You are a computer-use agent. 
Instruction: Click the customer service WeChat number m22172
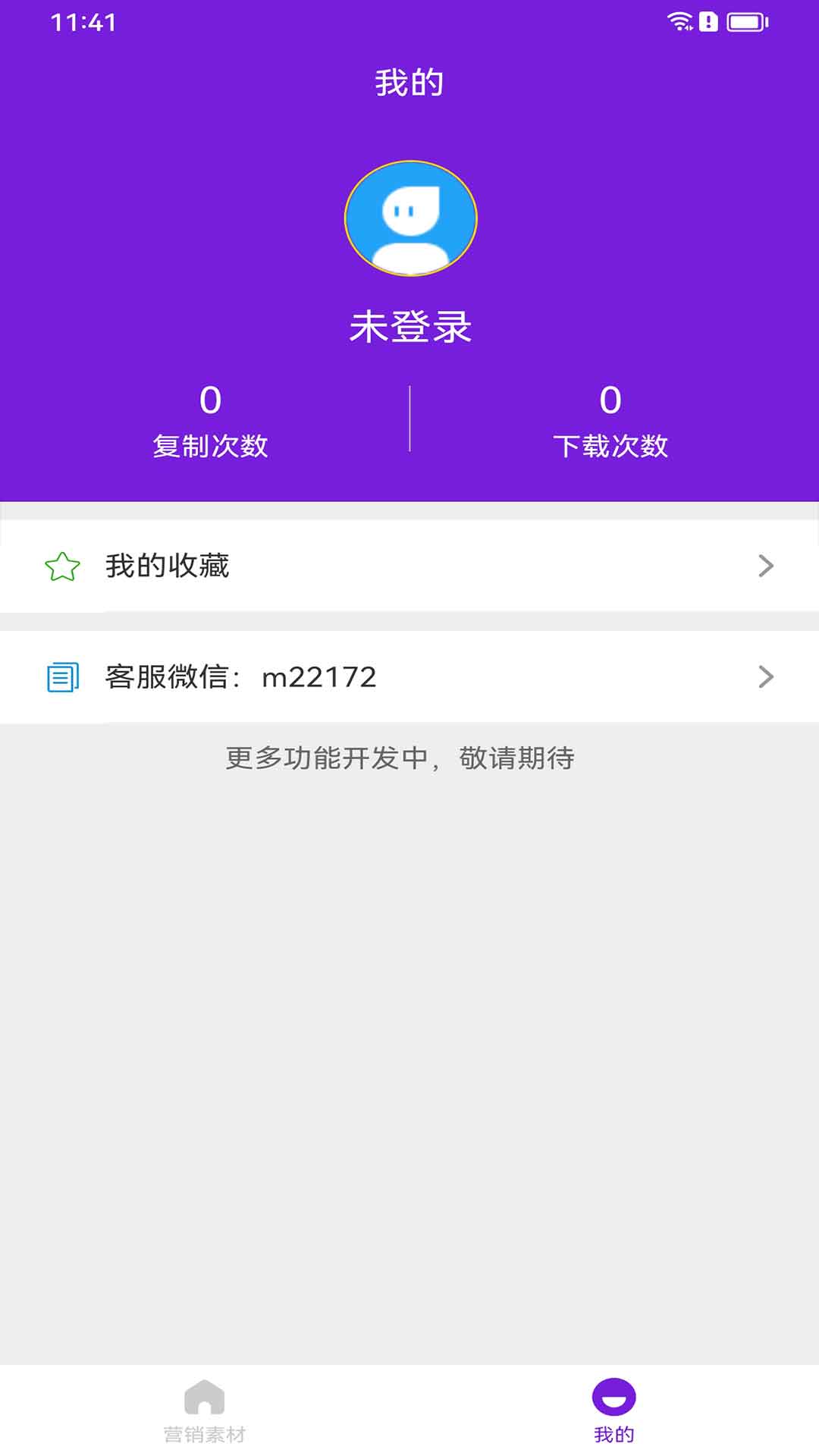[318, 677]
